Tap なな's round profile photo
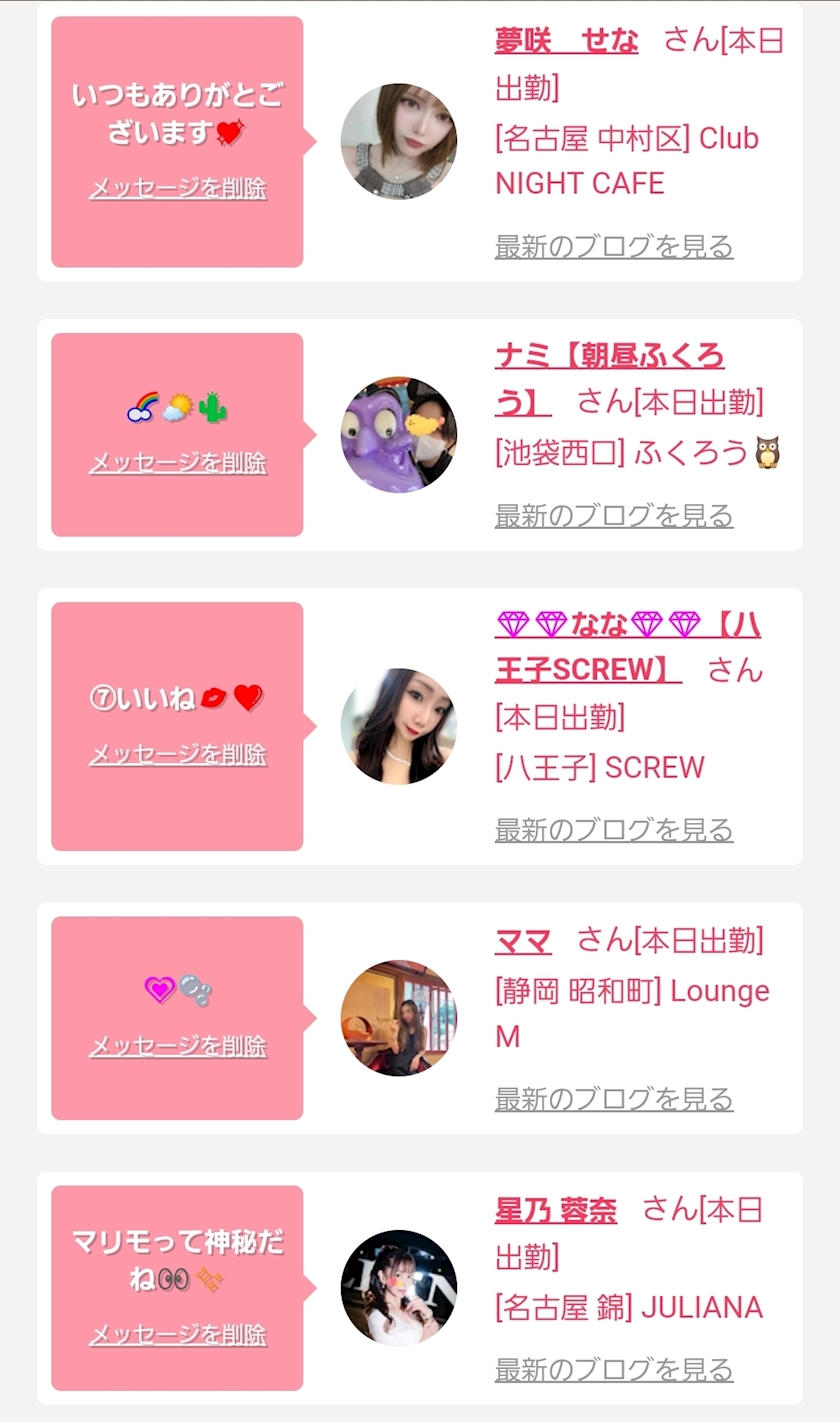The image size is (840, 1422). coord(399,726)
